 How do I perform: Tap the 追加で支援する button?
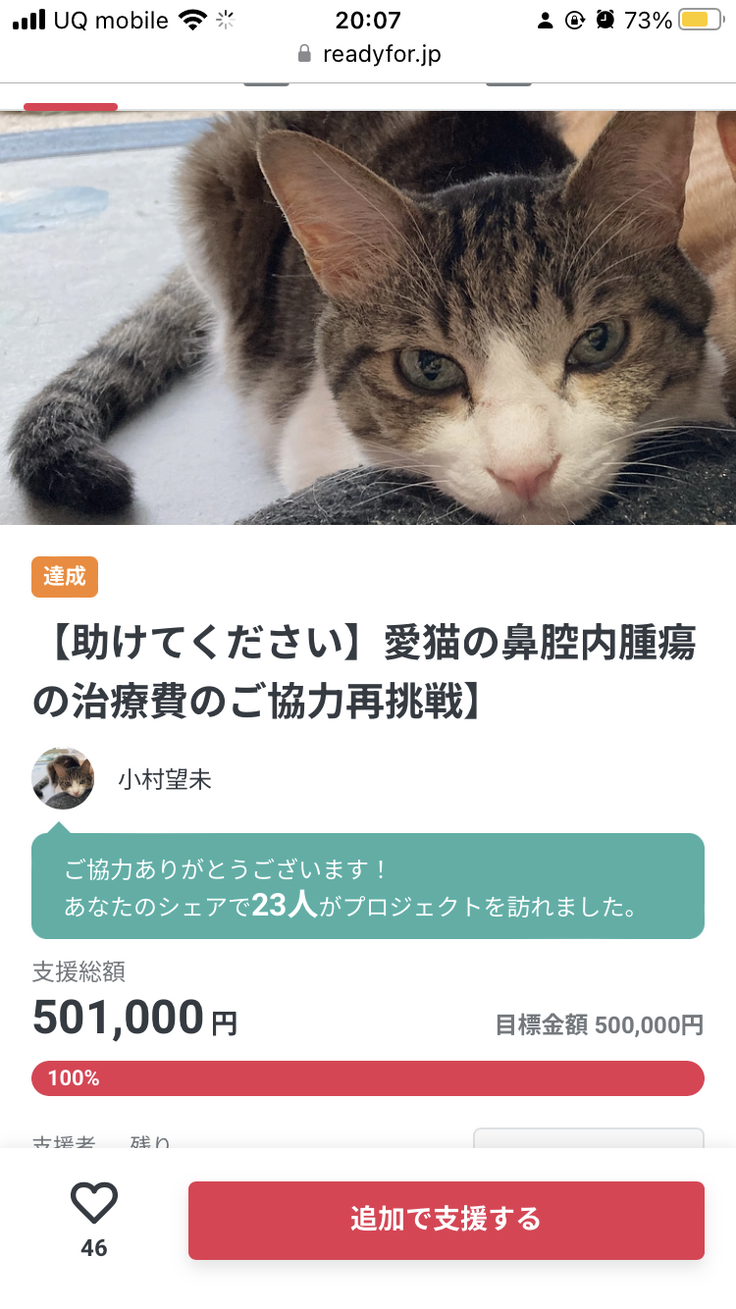click(446, 1220)
